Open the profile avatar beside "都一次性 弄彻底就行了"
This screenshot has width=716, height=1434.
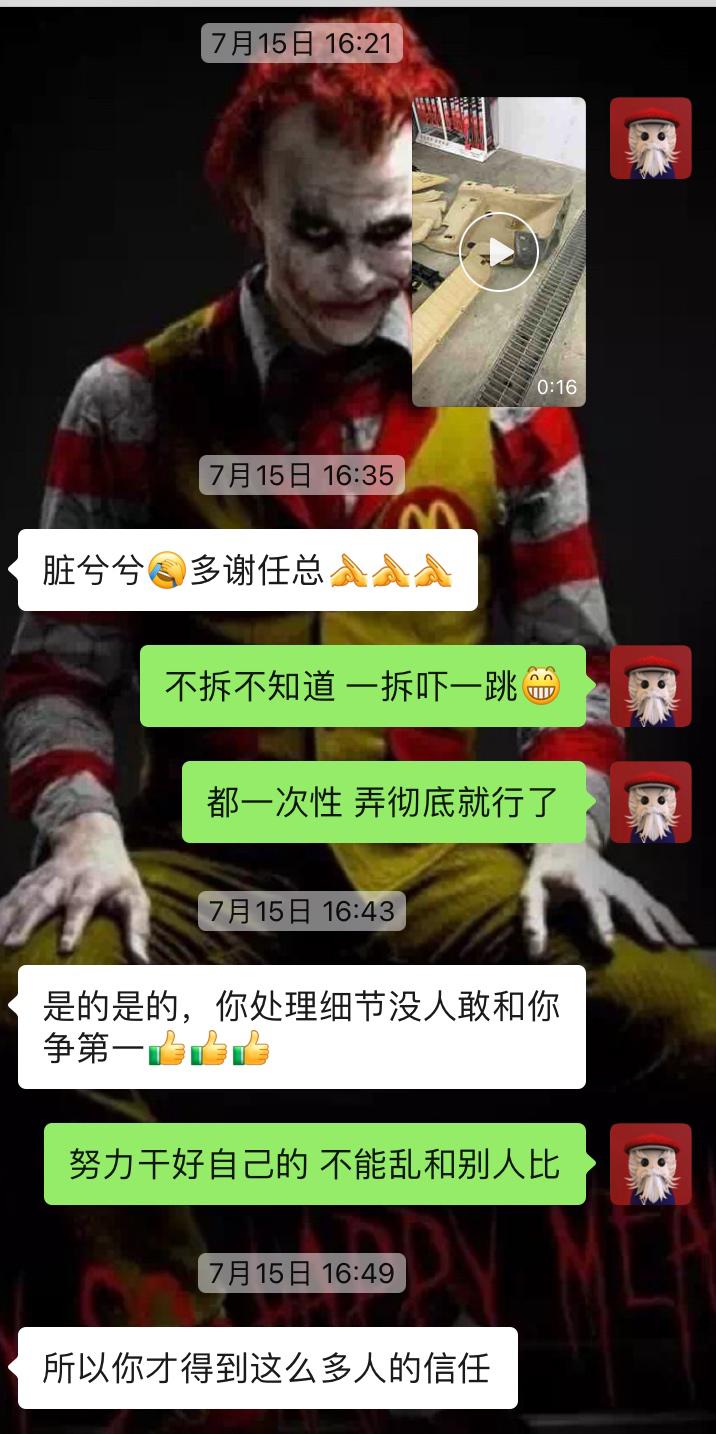tap(651, 802)
